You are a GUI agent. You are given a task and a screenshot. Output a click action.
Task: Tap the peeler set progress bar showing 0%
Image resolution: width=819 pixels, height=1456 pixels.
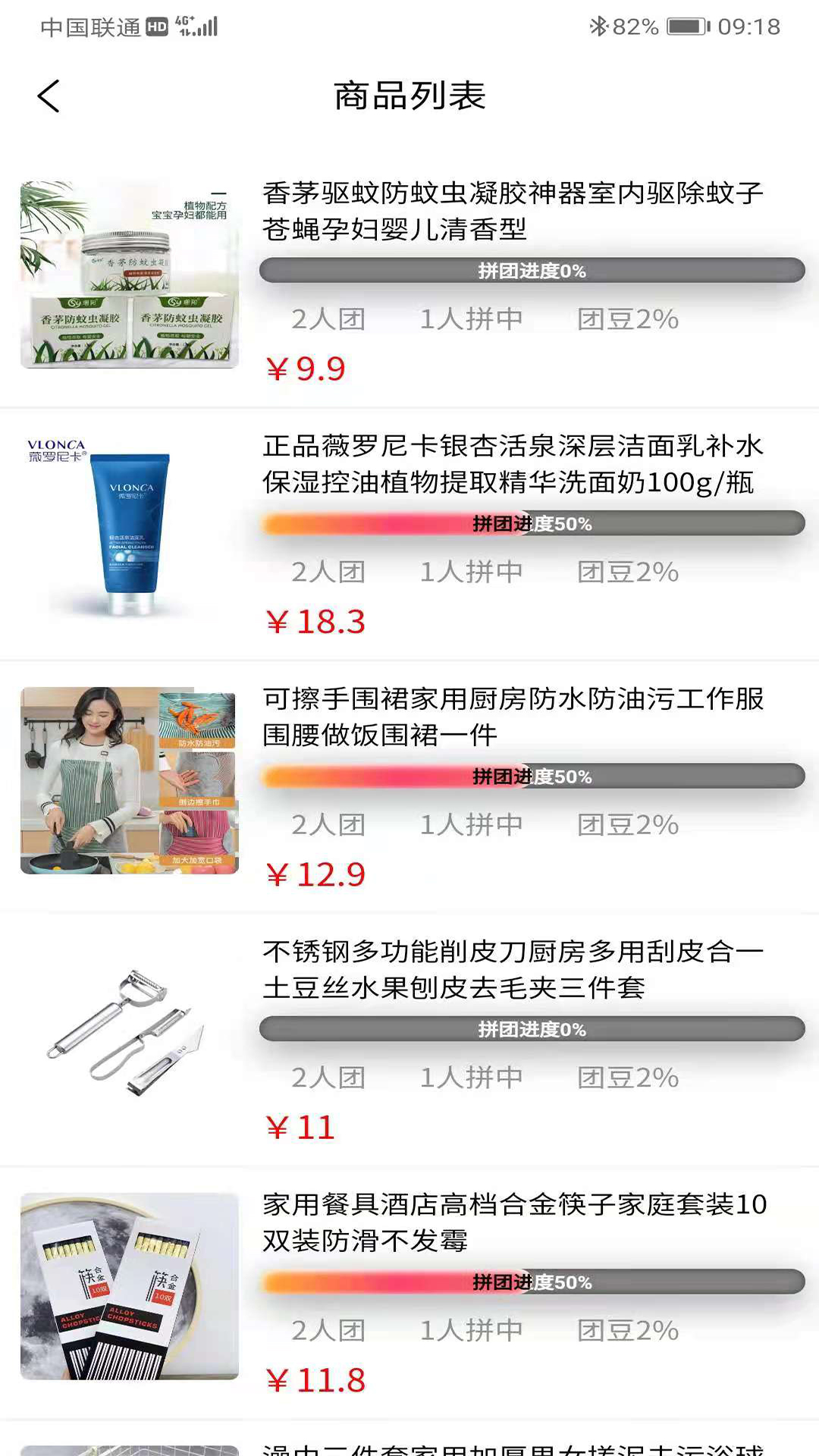point(531,1030)
